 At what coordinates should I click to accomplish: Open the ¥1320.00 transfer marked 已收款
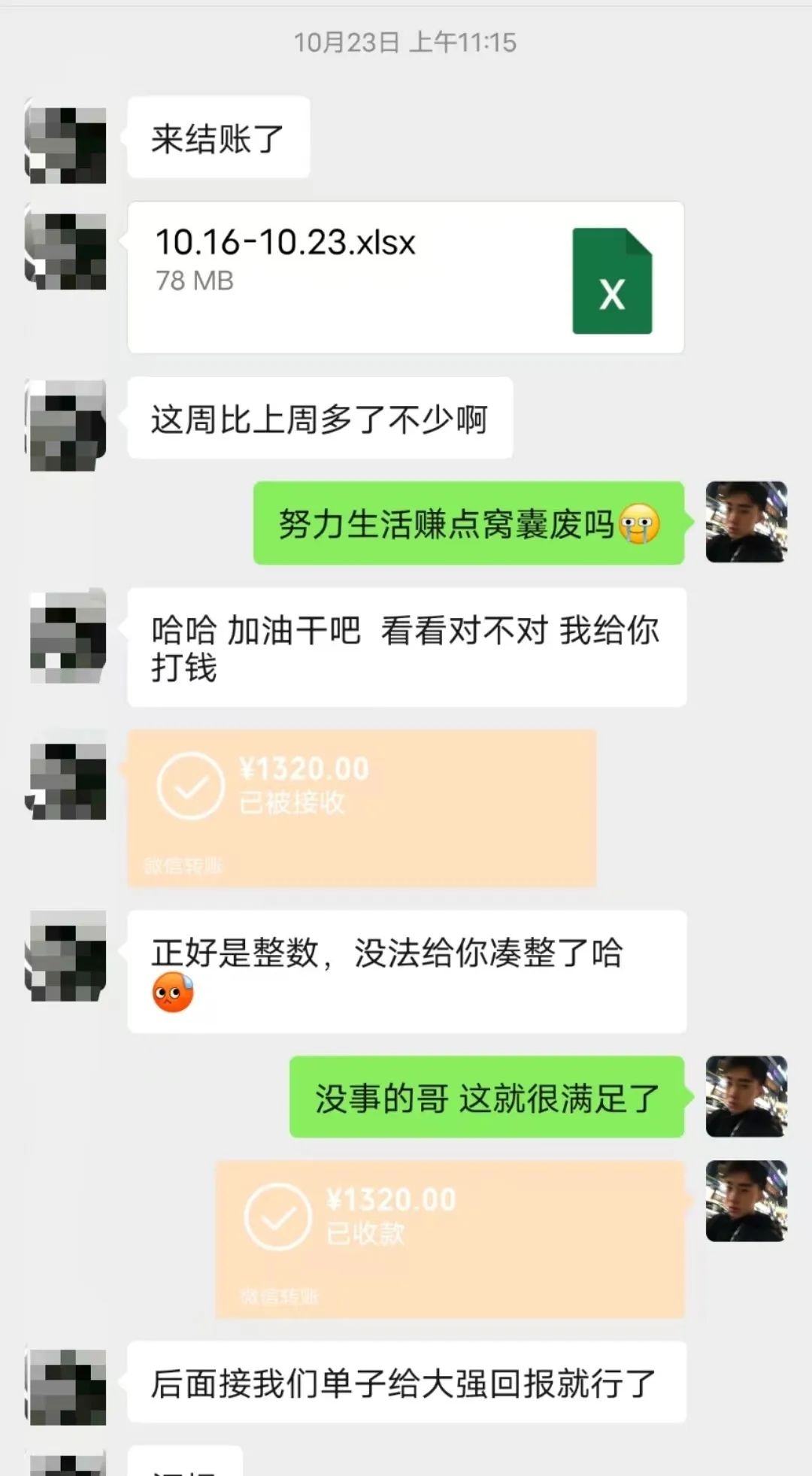click(x=450, y=1239)
